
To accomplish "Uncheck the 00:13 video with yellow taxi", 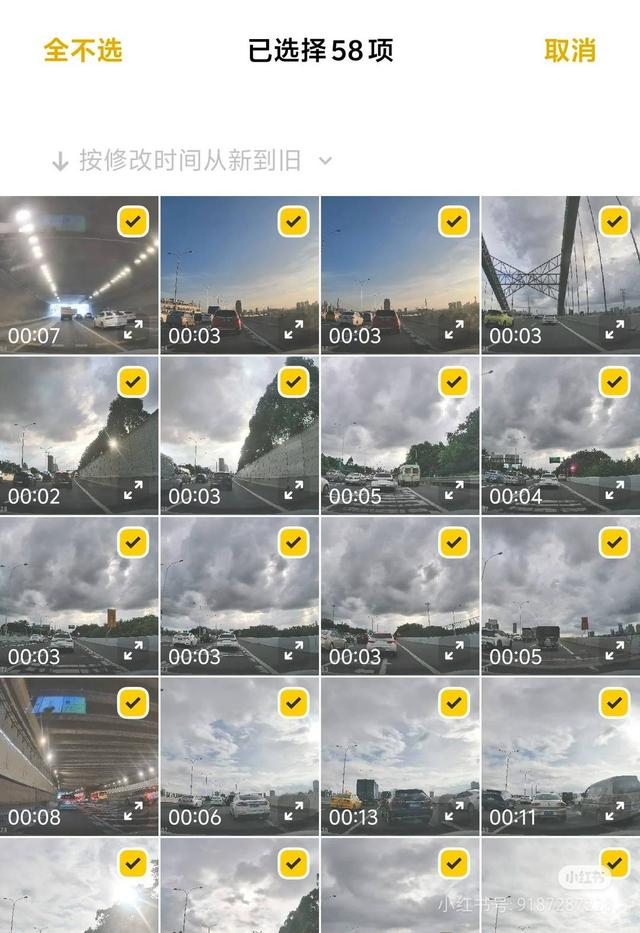I will click(454, 702).
